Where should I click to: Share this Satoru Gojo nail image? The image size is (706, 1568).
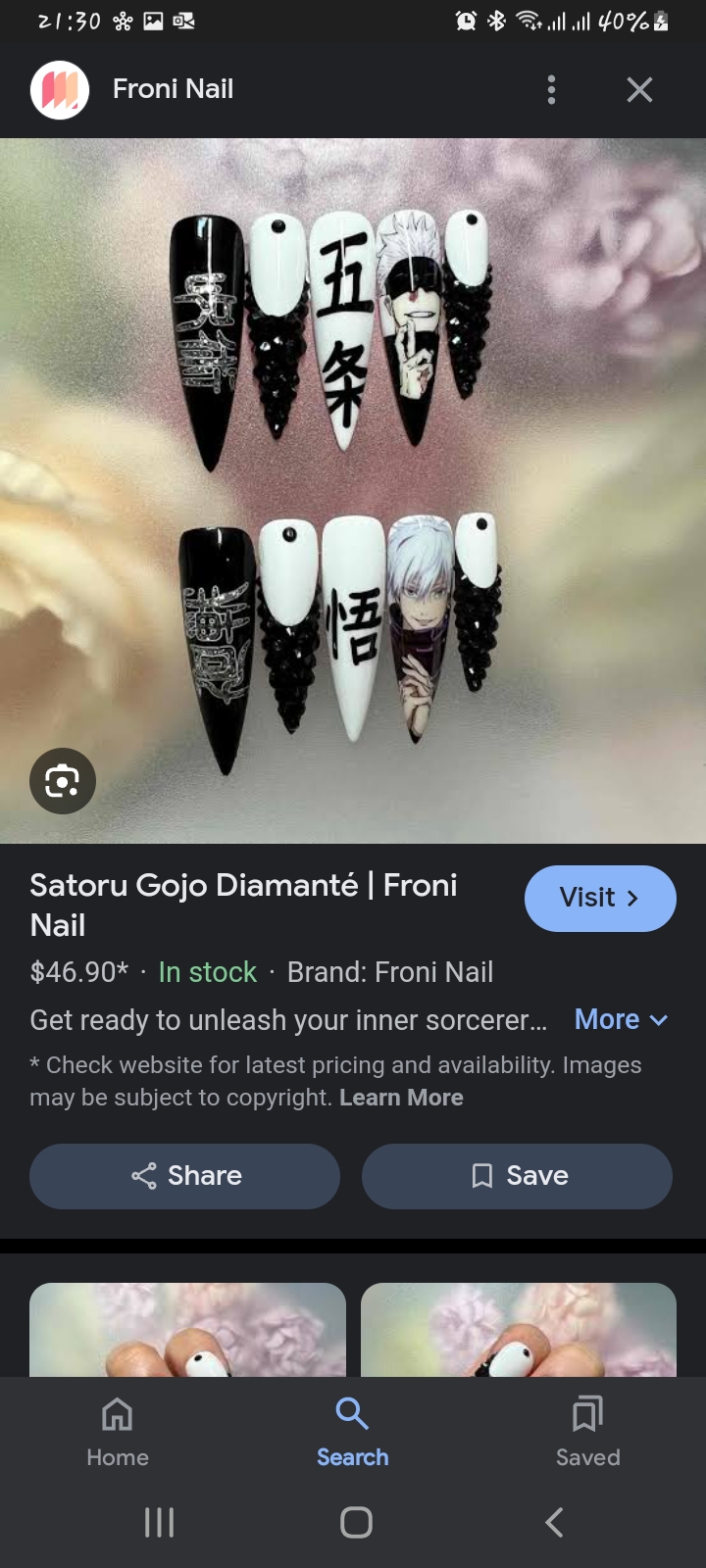click(185, 1176)
